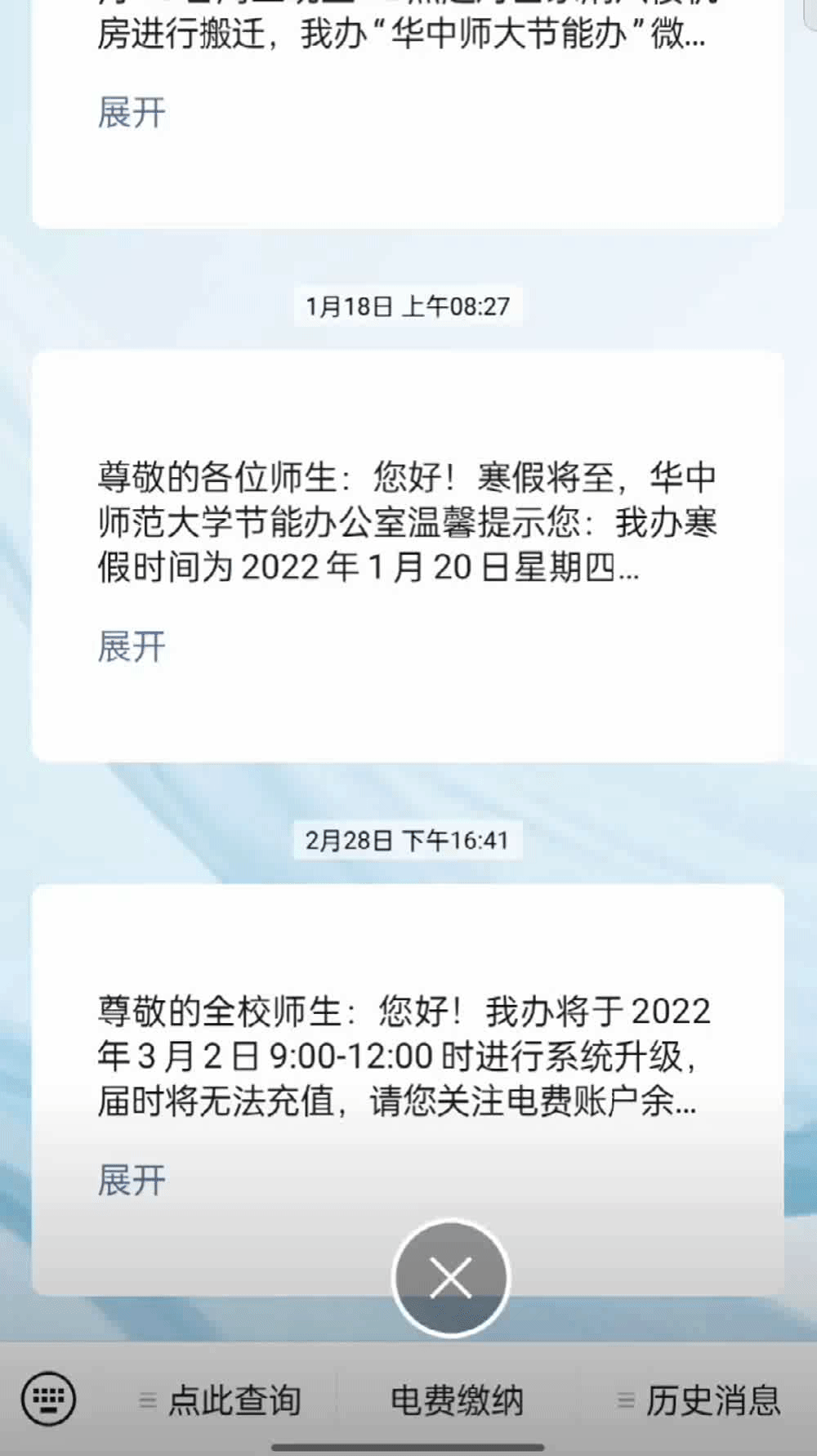Viewport: 817px width, 1456px height.
Task: Open the 历史消息 menu
Action: click(x=699, y=1400)
